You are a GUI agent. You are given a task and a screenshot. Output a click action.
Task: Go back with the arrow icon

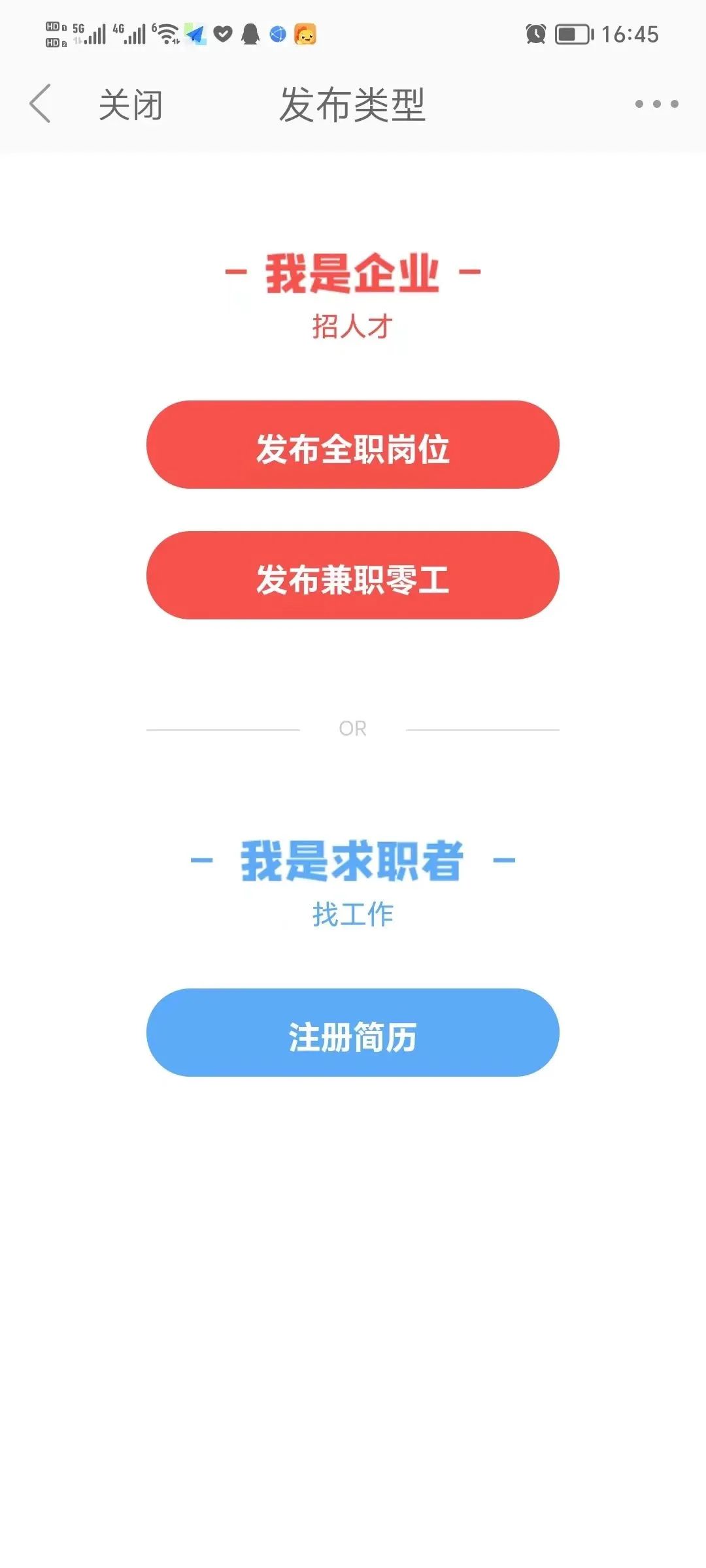(x=40, y=103)
